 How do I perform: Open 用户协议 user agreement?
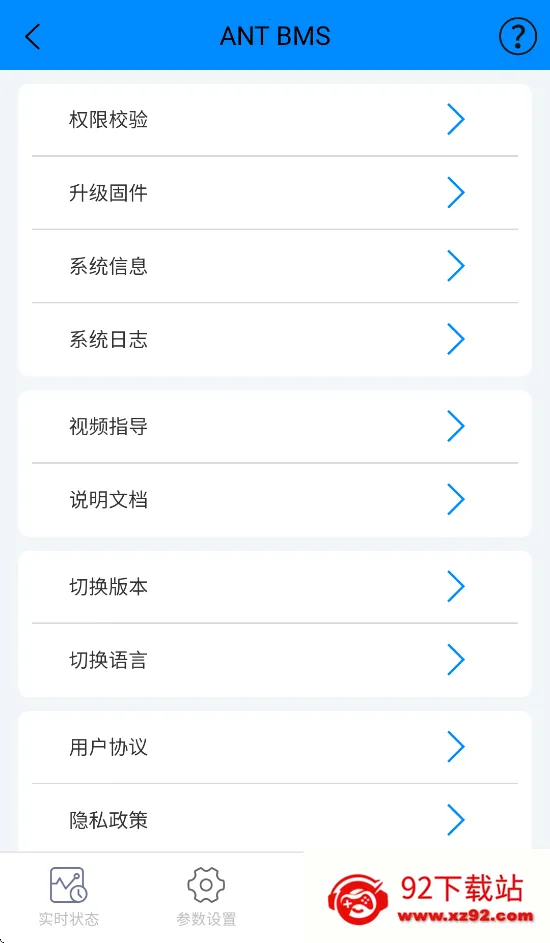click(x=275, y=748)
